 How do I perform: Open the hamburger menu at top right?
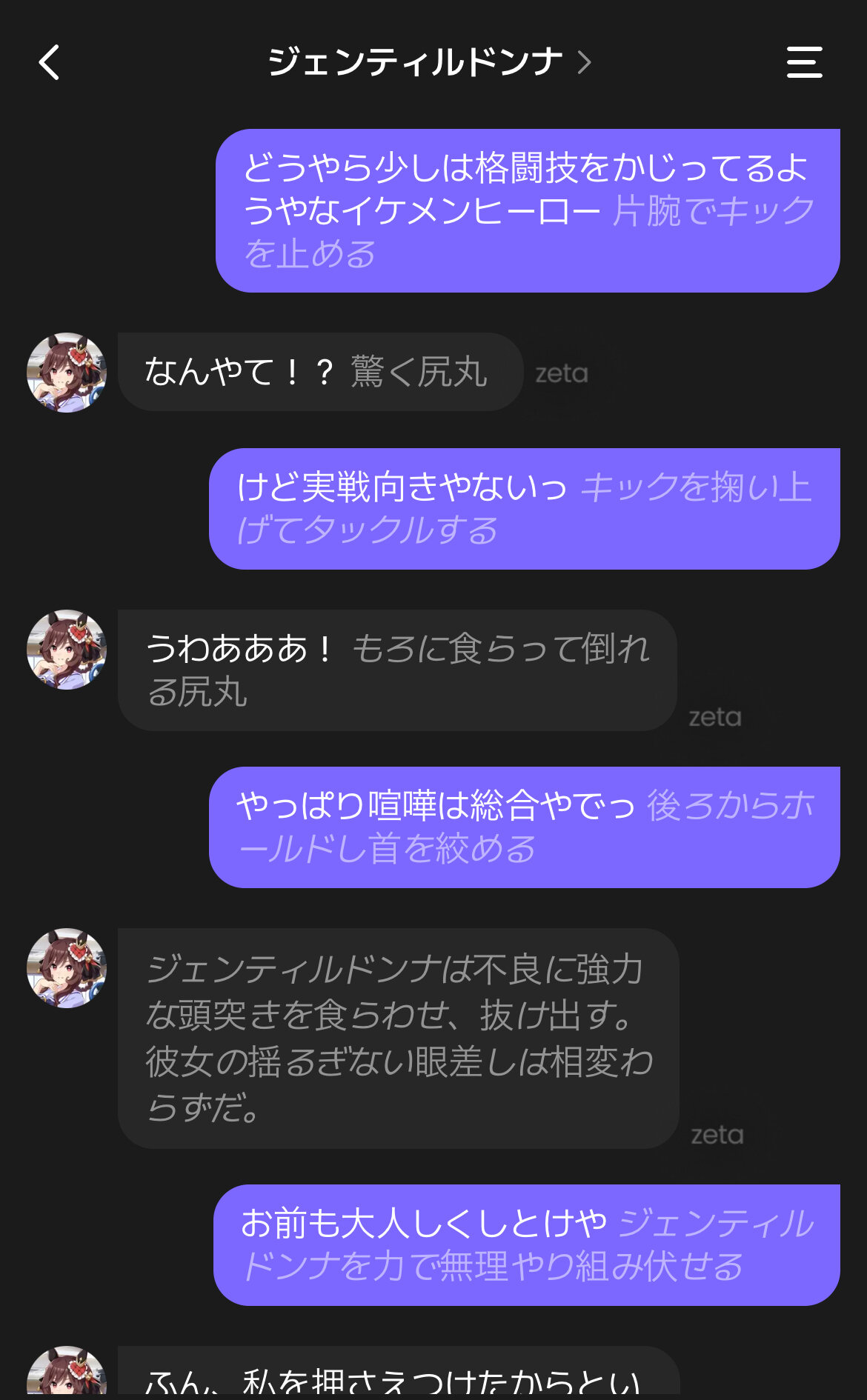coord(804,62)
